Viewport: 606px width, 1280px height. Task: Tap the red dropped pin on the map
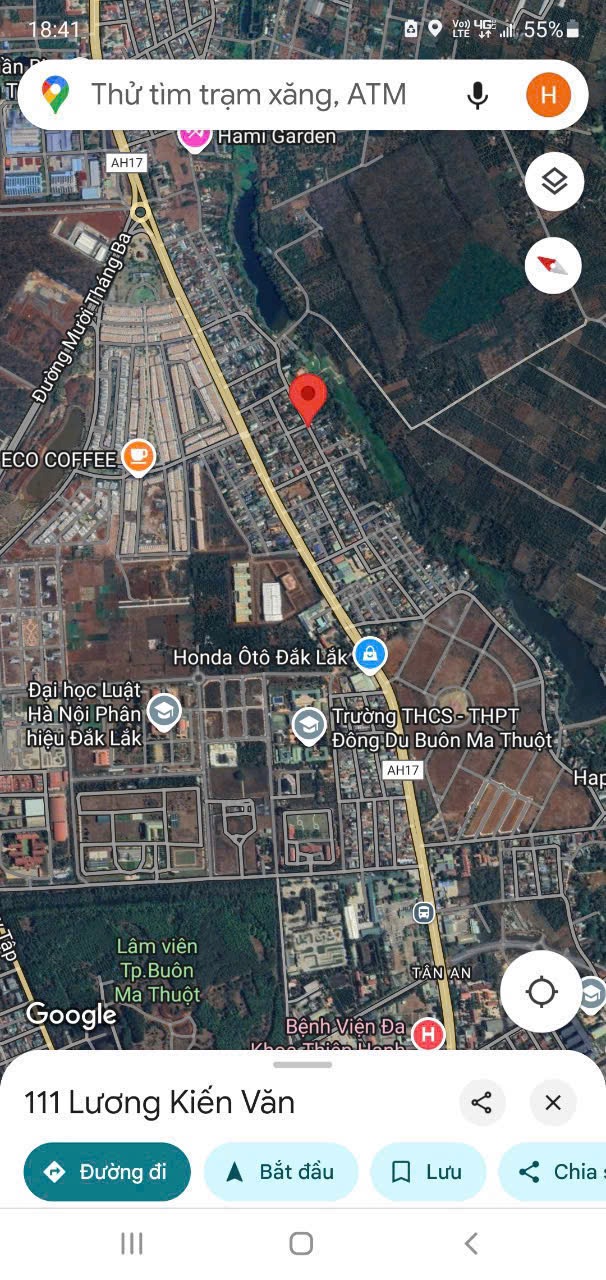308,397
